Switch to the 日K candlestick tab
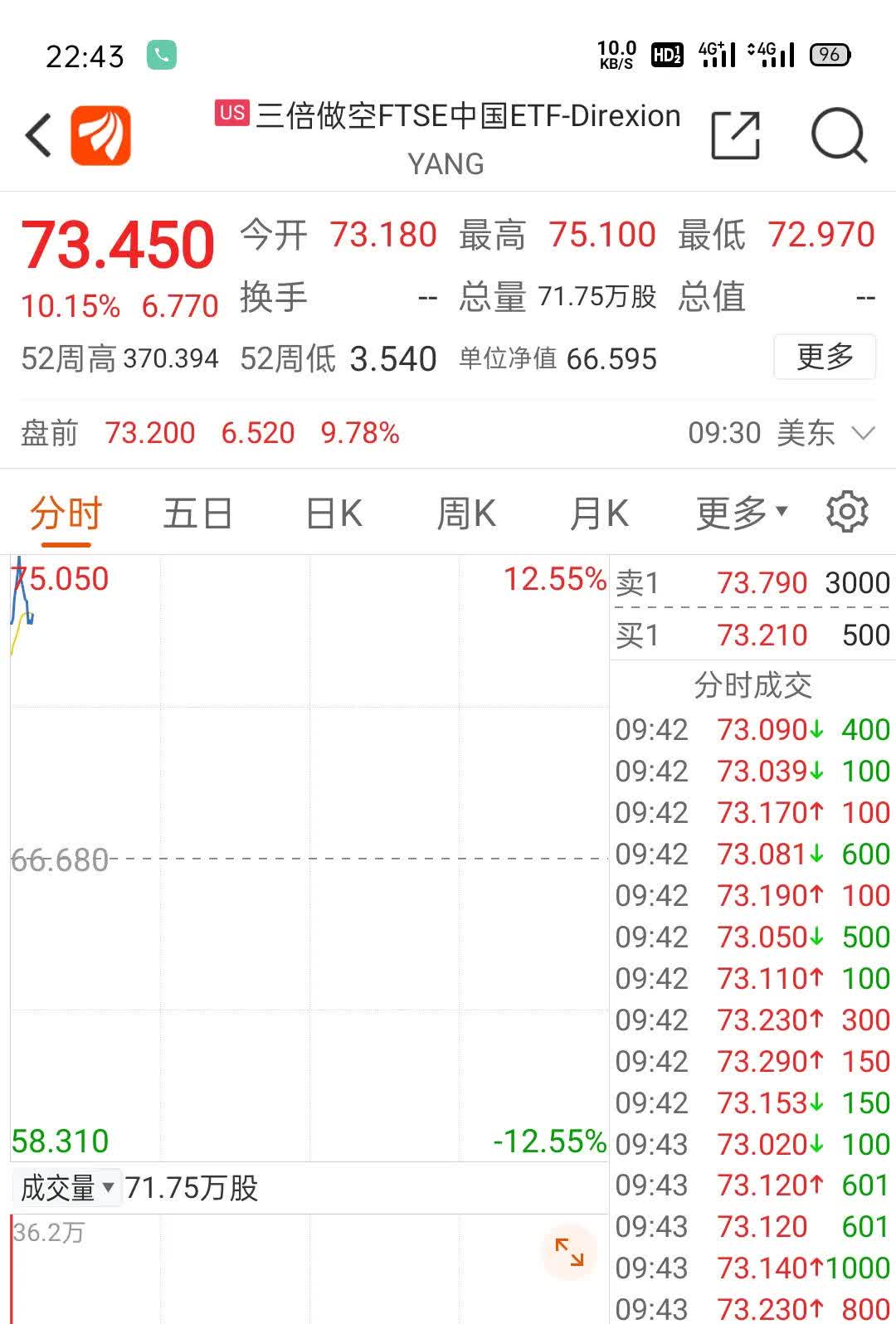 tap(331, 512)
